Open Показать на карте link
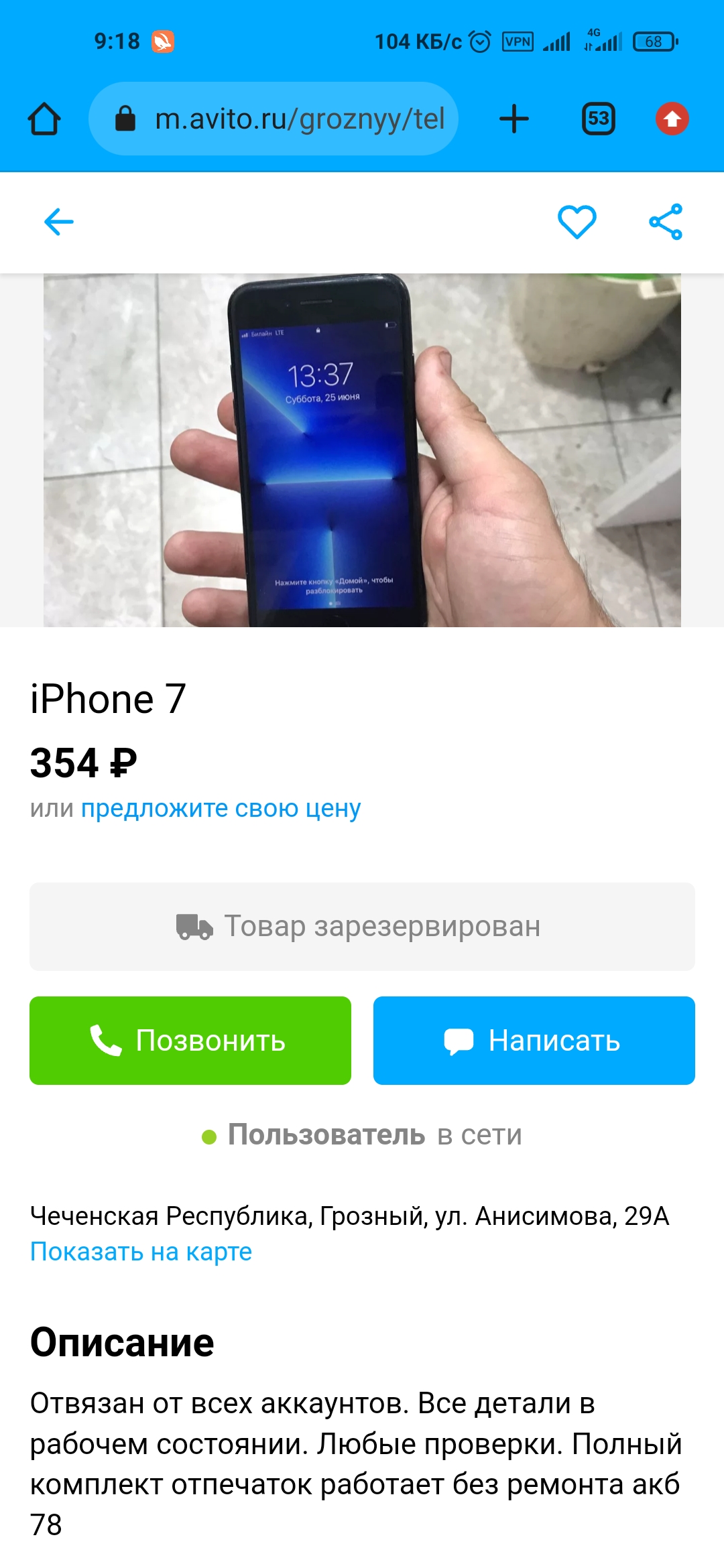The height and width of the screenshot is (1568, 724). (x=141, y=1252)
